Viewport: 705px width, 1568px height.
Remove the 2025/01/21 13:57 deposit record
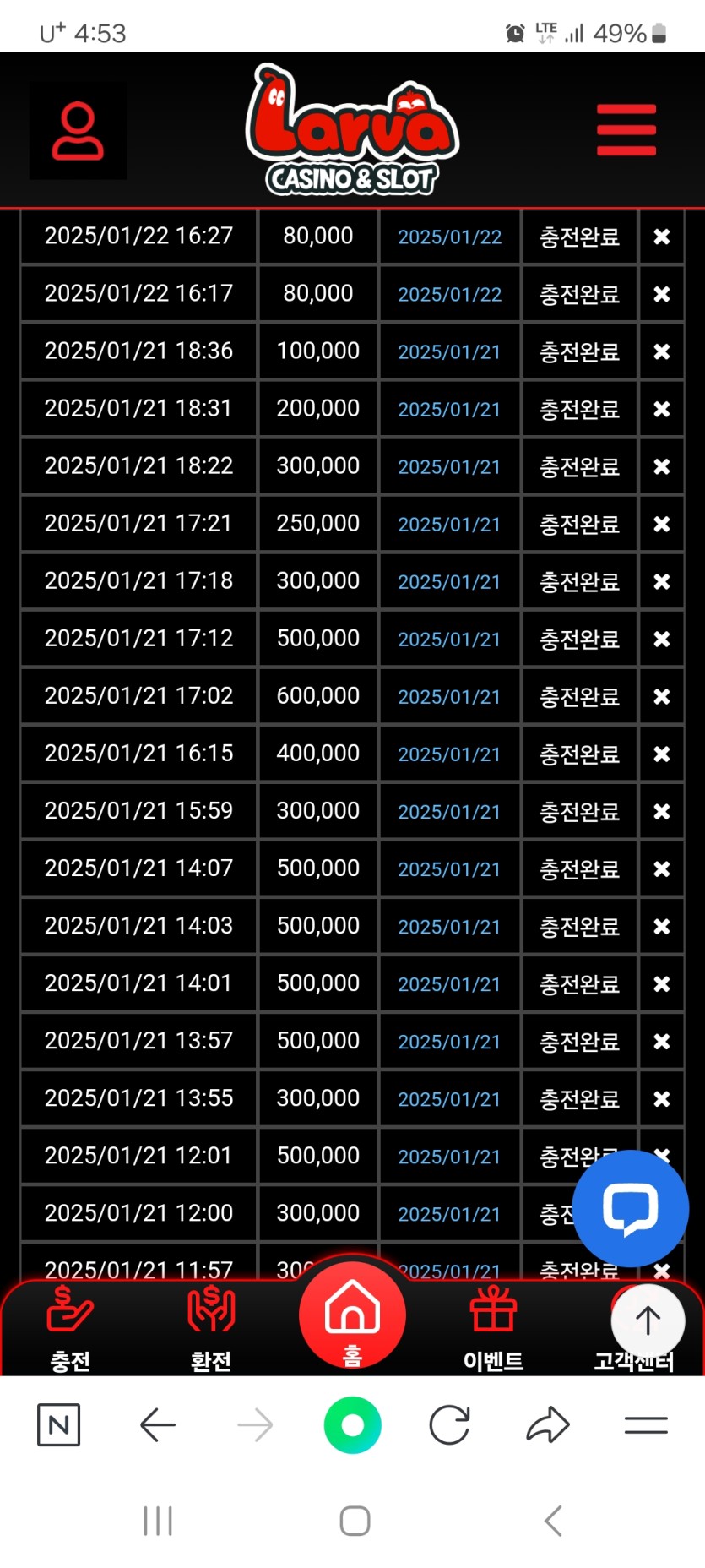(x=661, y=1041)
